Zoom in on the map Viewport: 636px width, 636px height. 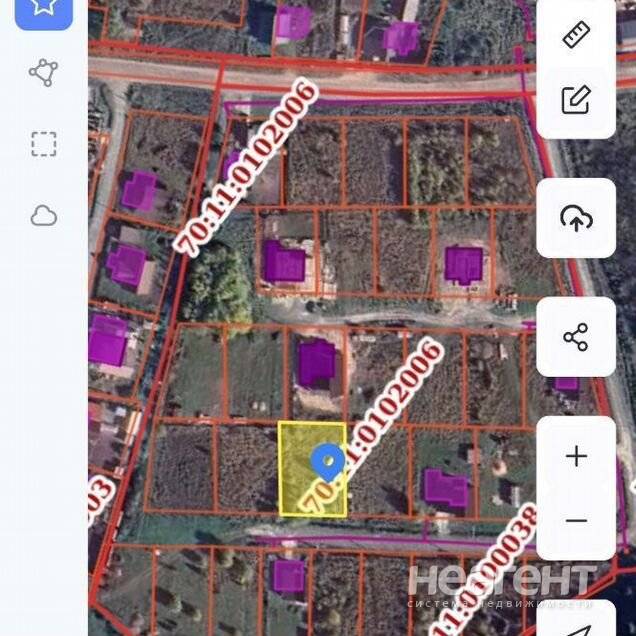[576, 457]
